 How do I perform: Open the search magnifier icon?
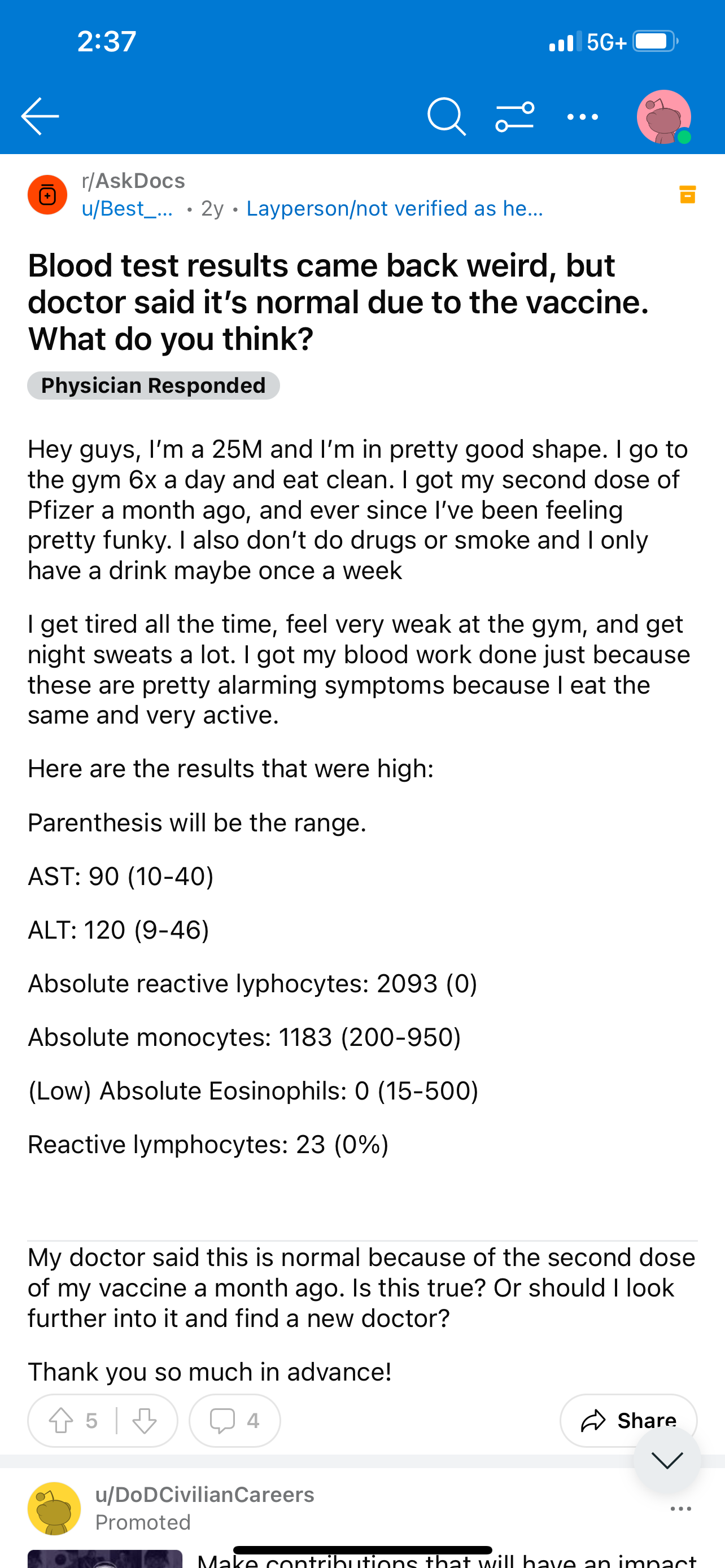tap(446, 116)
